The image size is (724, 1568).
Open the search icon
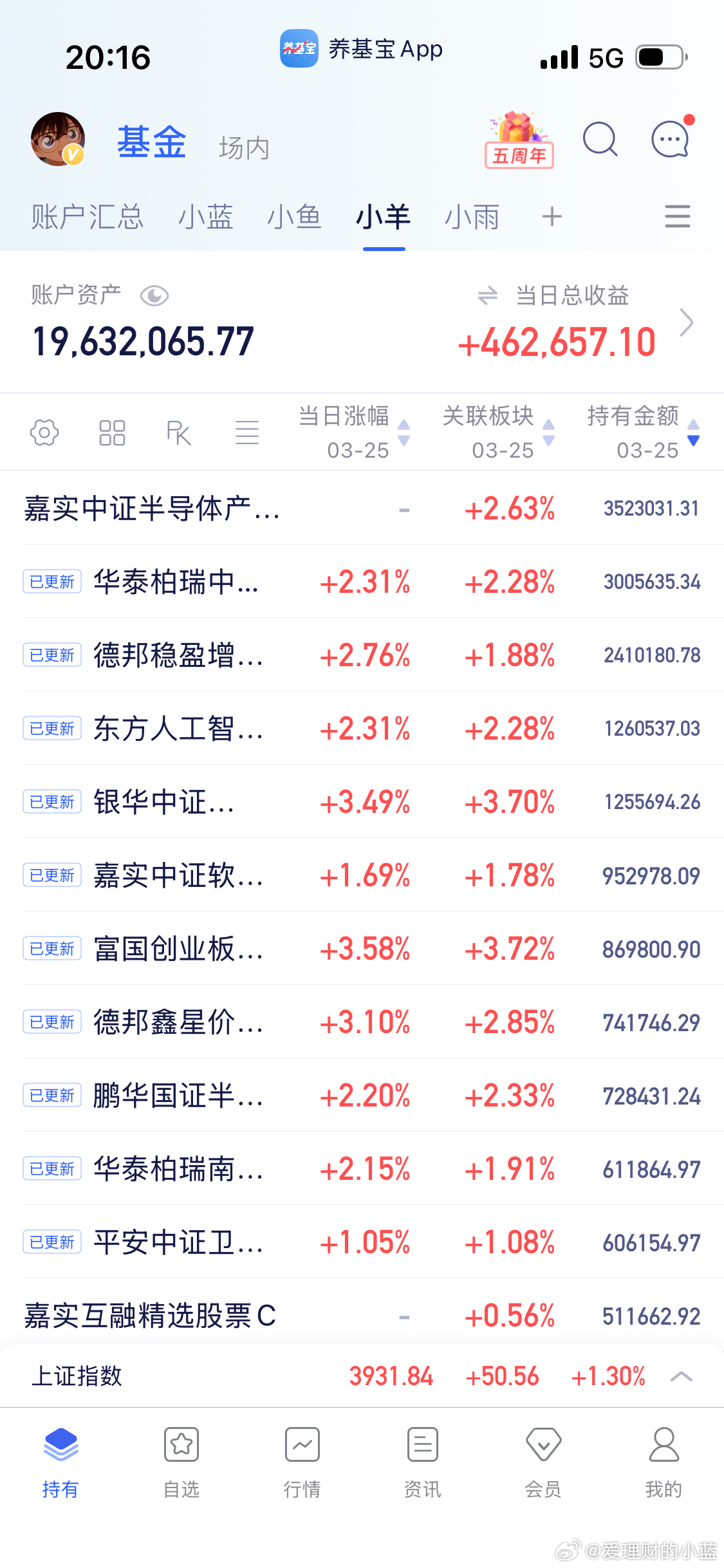tap(600, 139)
